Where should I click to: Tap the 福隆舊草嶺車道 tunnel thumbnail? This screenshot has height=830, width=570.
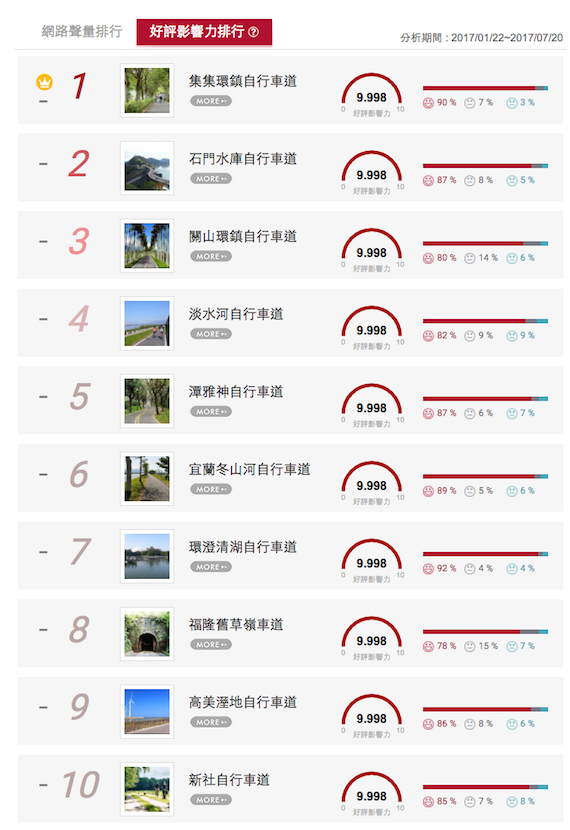[147, 634]
